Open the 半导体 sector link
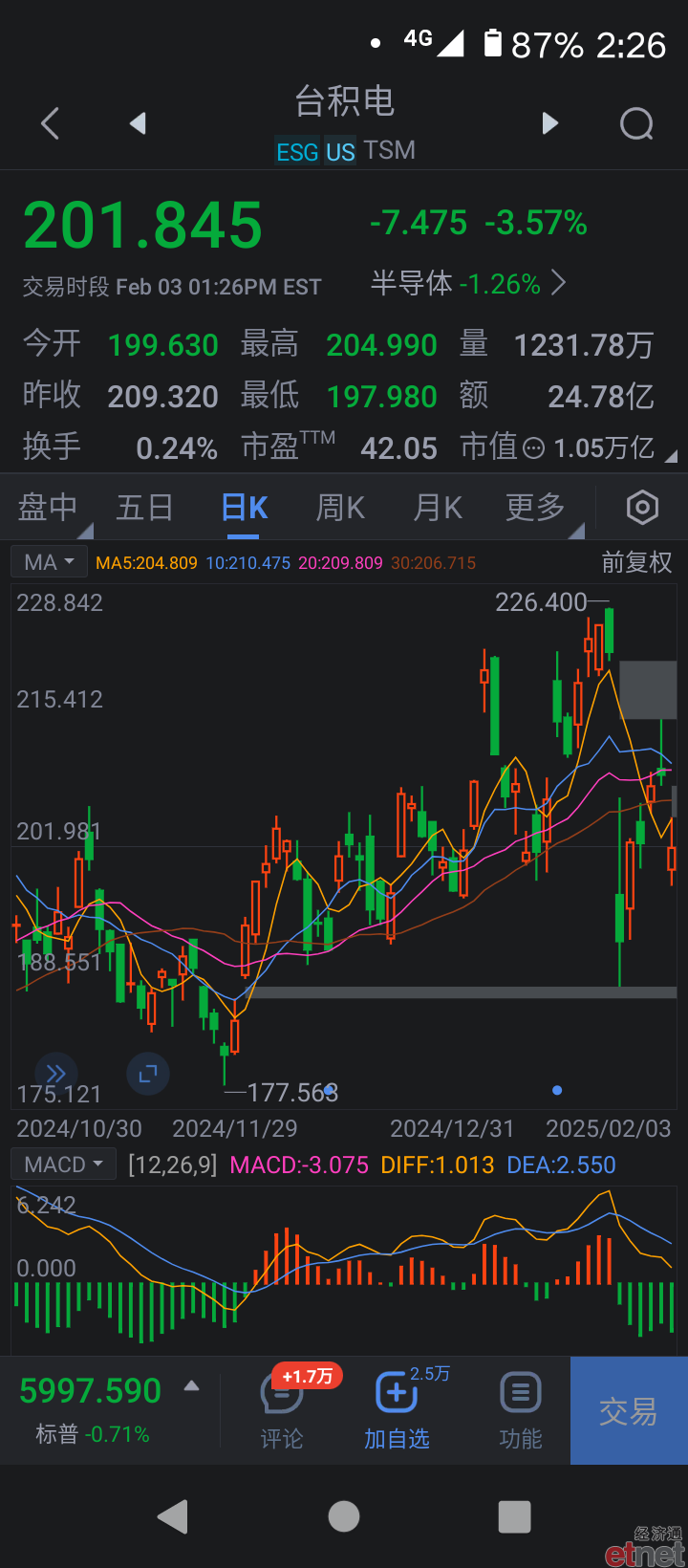 (x=468, y=283)
